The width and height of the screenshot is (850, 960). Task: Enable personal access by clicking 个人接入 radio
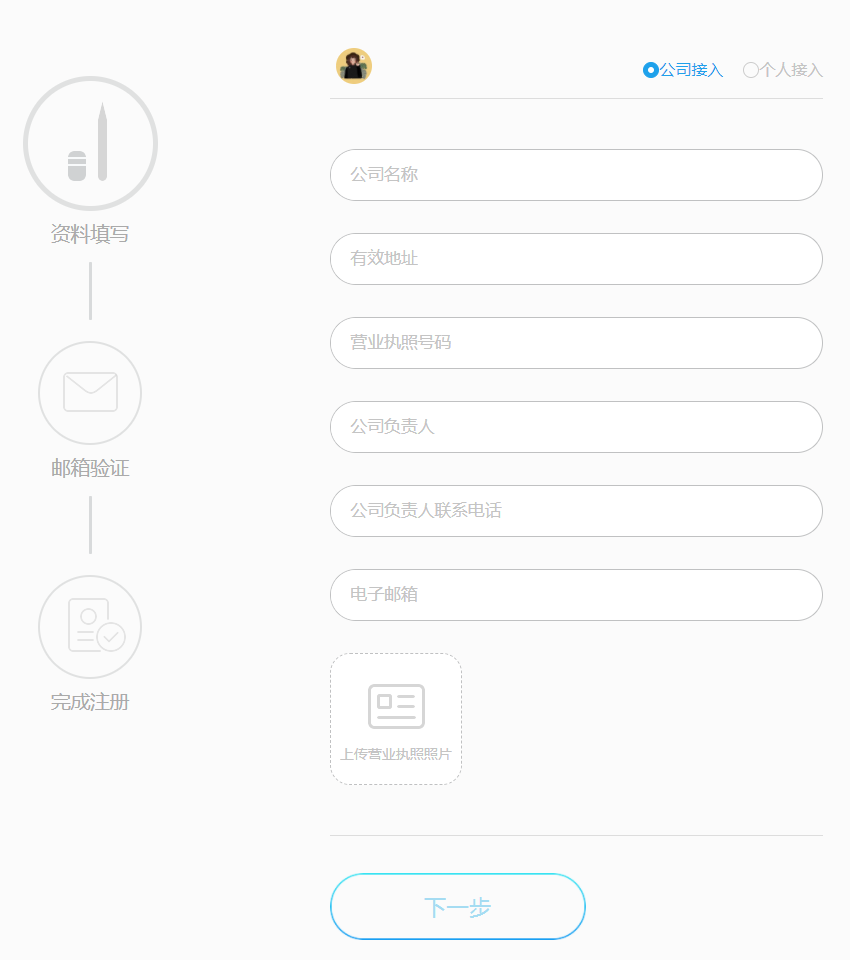pyautogui.click(x=751, y=70)
